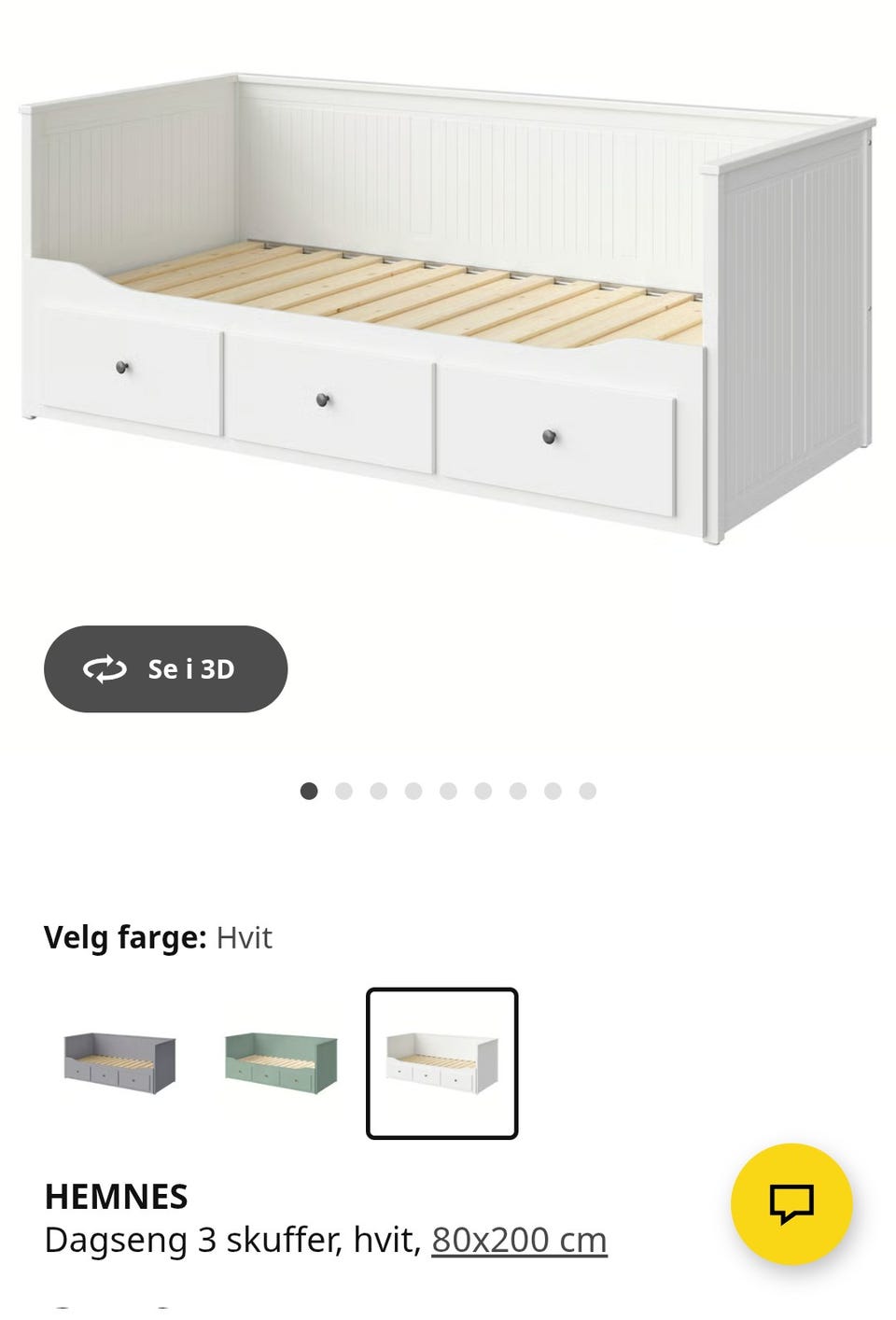Click the eighth carousel pagination dot

pos(553,791)
